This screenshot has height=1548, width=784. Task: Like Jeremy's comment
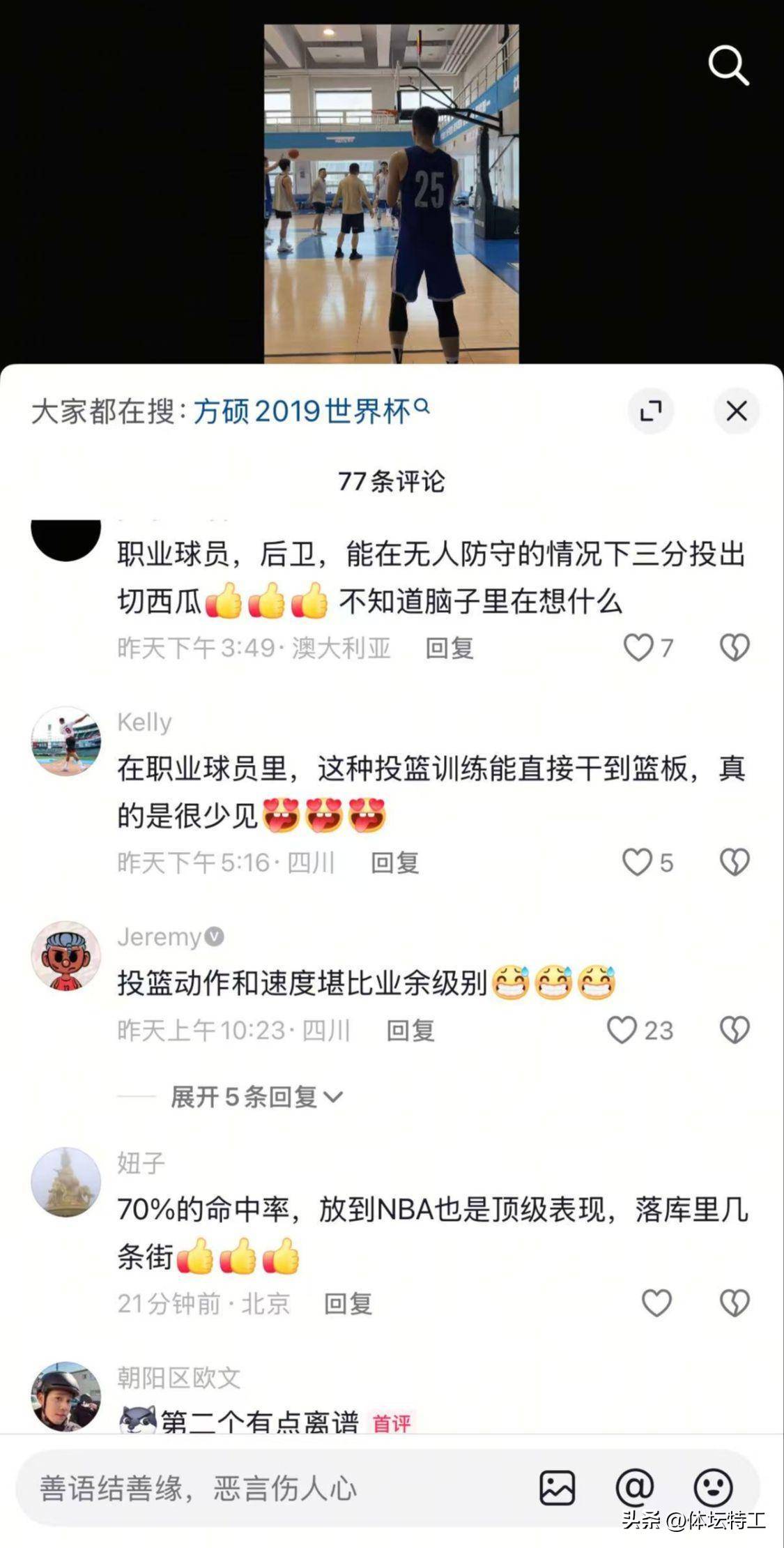click(622, 1030)
